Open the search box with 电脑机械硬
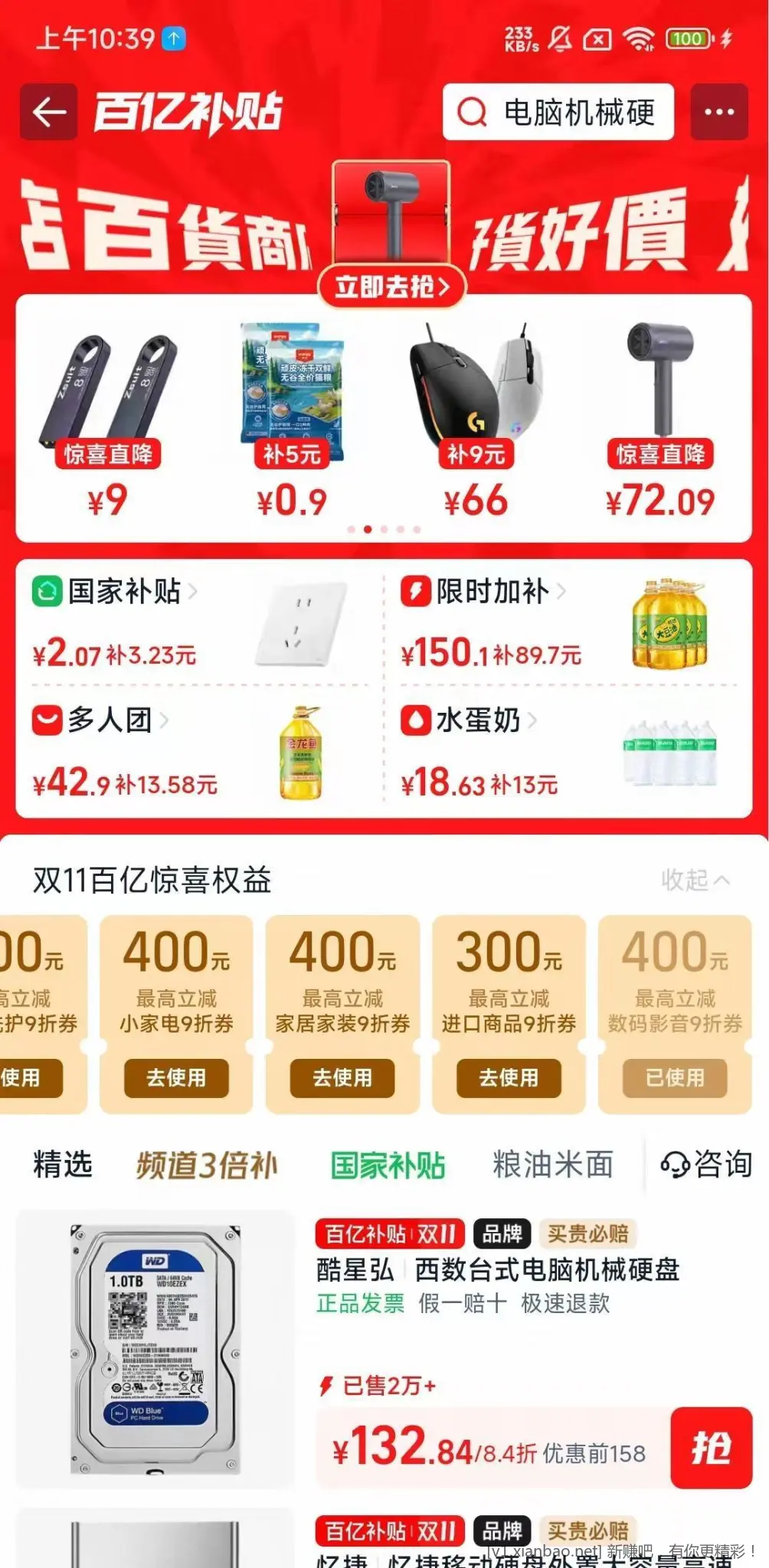 [x=558, y=113]
